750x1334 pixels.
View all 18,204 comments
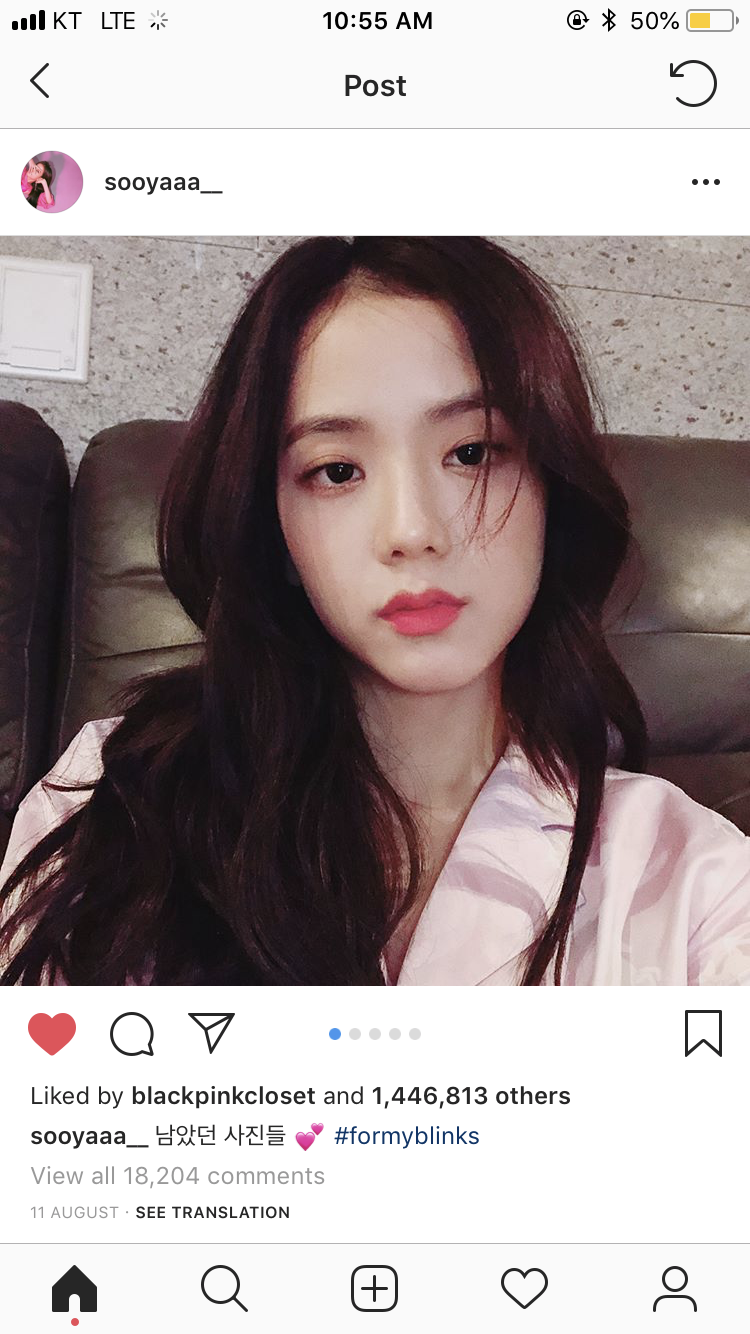[178, 1176]
